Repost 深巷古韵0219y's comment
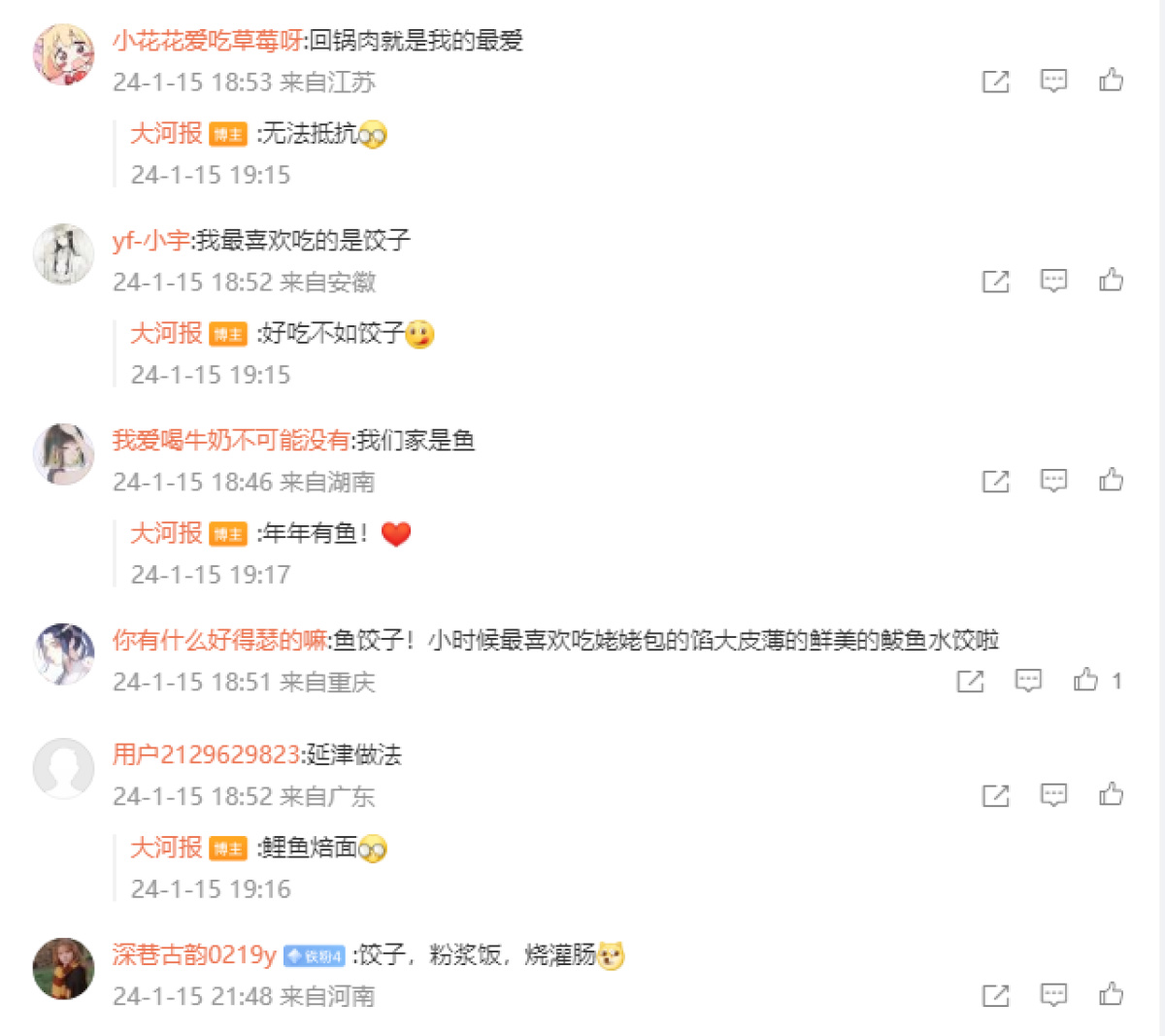This screenshot has height=1036, width=1165. [995, 996]
